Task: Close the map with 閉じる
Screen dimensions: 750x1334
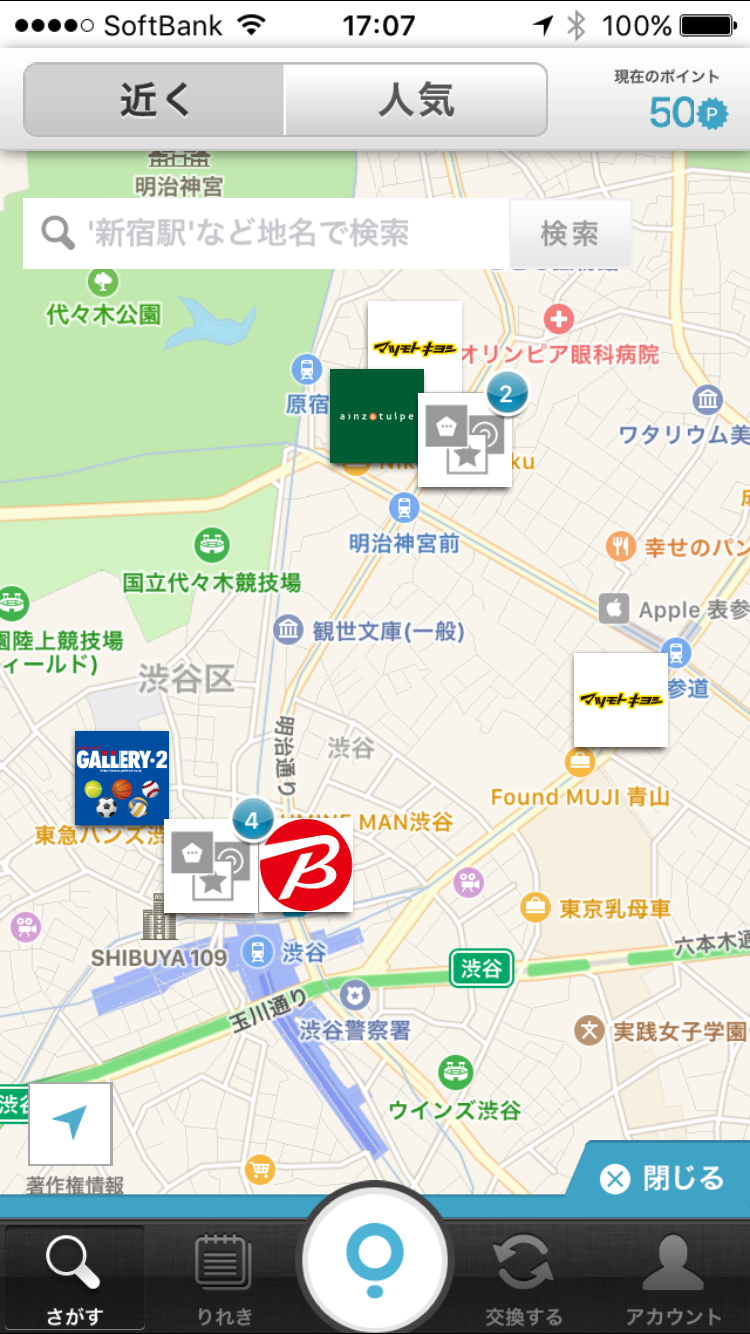Action: click(663, 1178)
